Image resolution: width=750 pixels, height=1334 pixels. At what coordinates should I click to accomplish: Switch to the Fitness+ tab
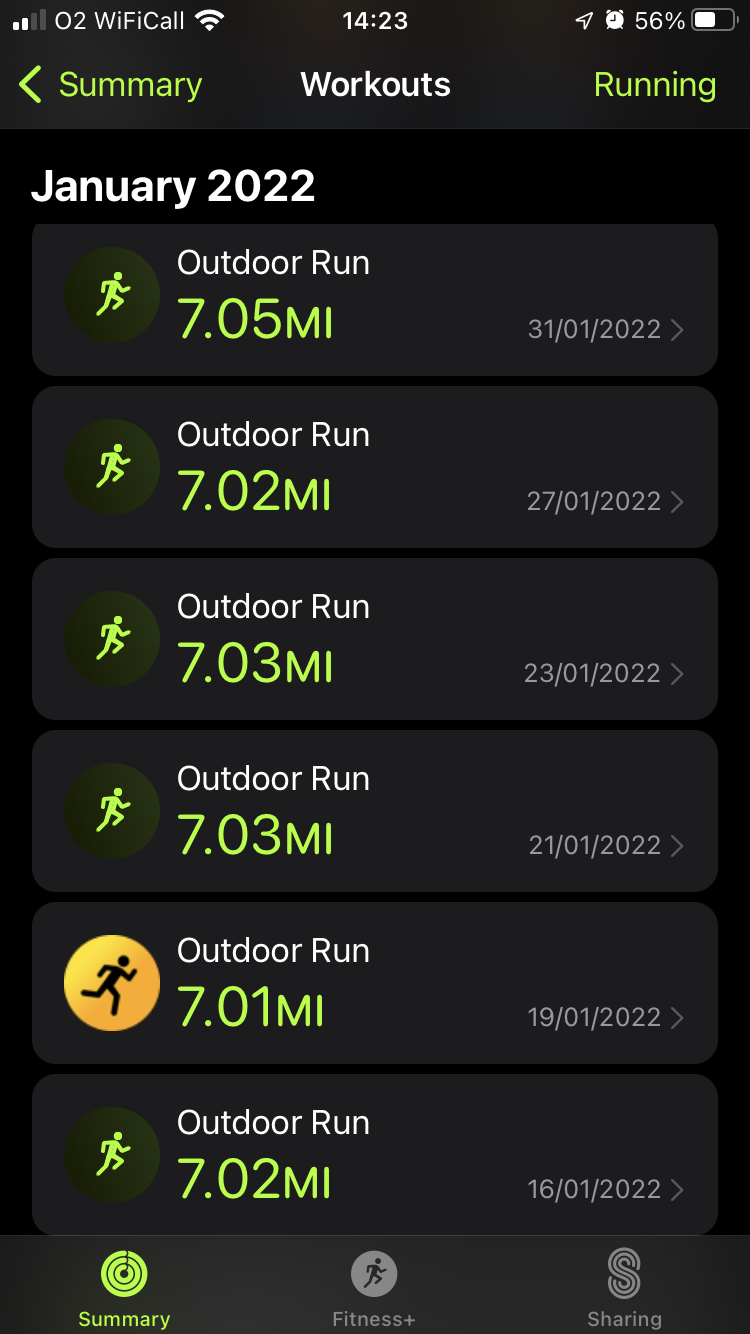pyautogui.click(x=374, y=1287)
